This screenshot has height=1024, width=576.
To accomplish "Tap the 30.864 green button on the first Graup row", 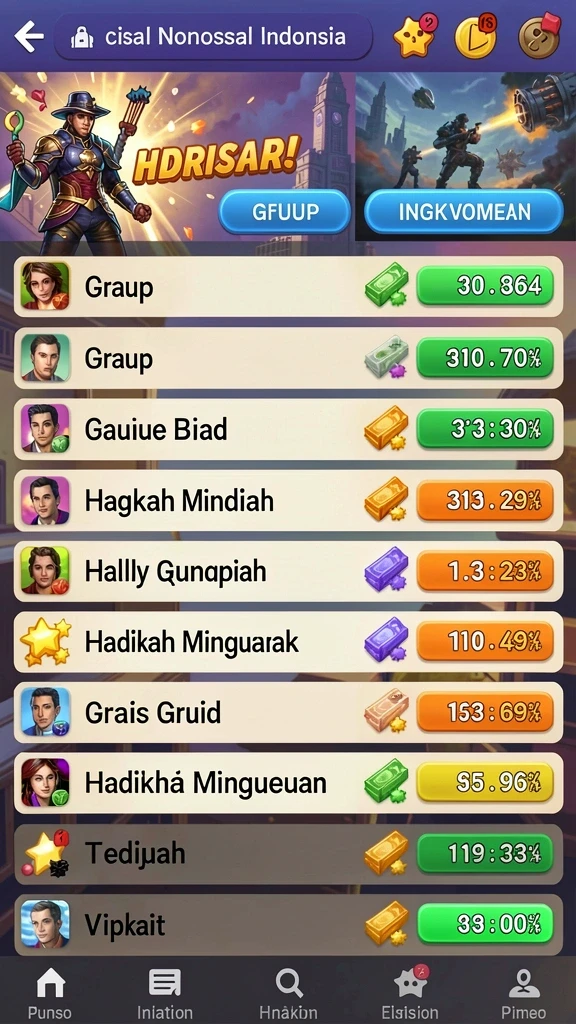I will (485, 286).
